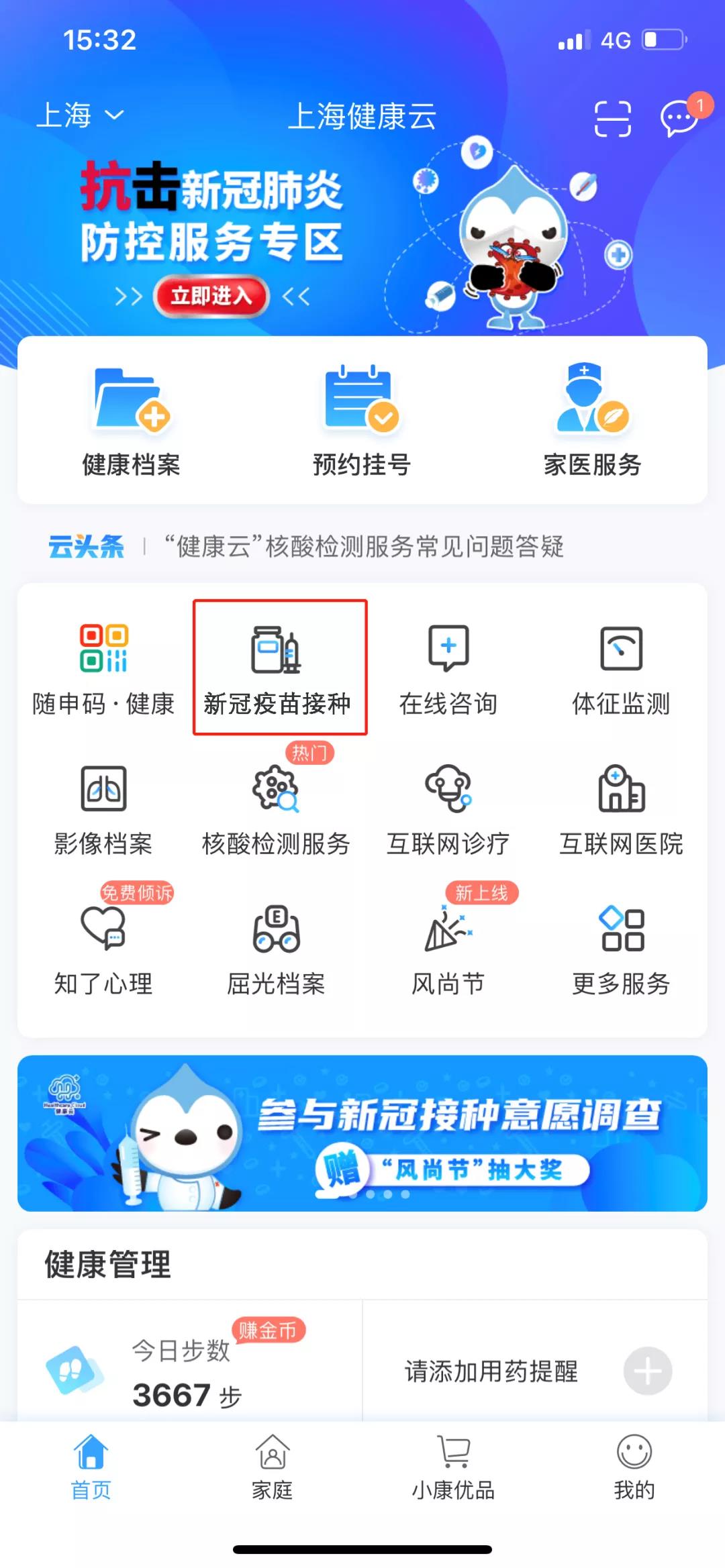The width and height of the screenshot is (725, 1568).
Task: Tap the 立即进入 button on banner
Action: (211, 295)
